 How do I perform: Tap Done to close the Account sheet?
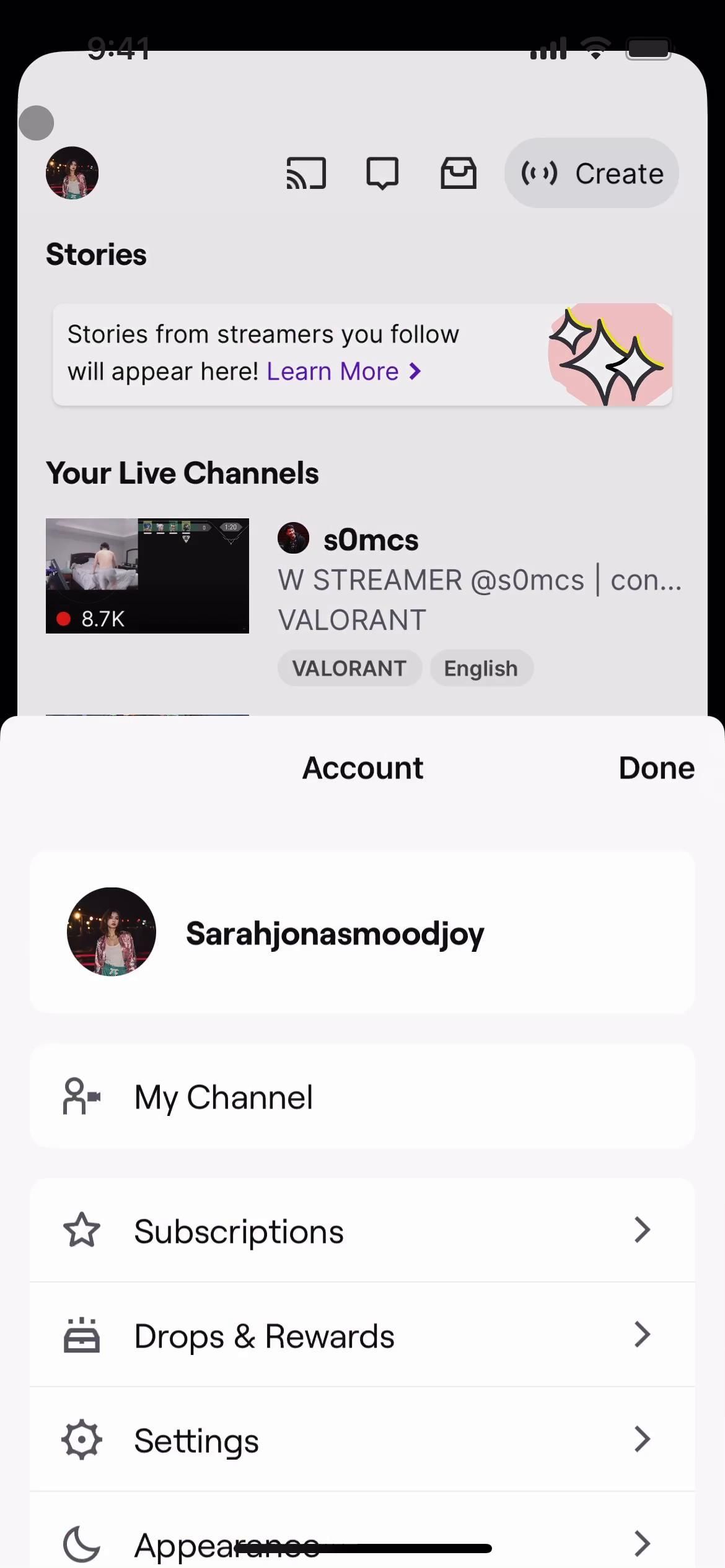656,768
